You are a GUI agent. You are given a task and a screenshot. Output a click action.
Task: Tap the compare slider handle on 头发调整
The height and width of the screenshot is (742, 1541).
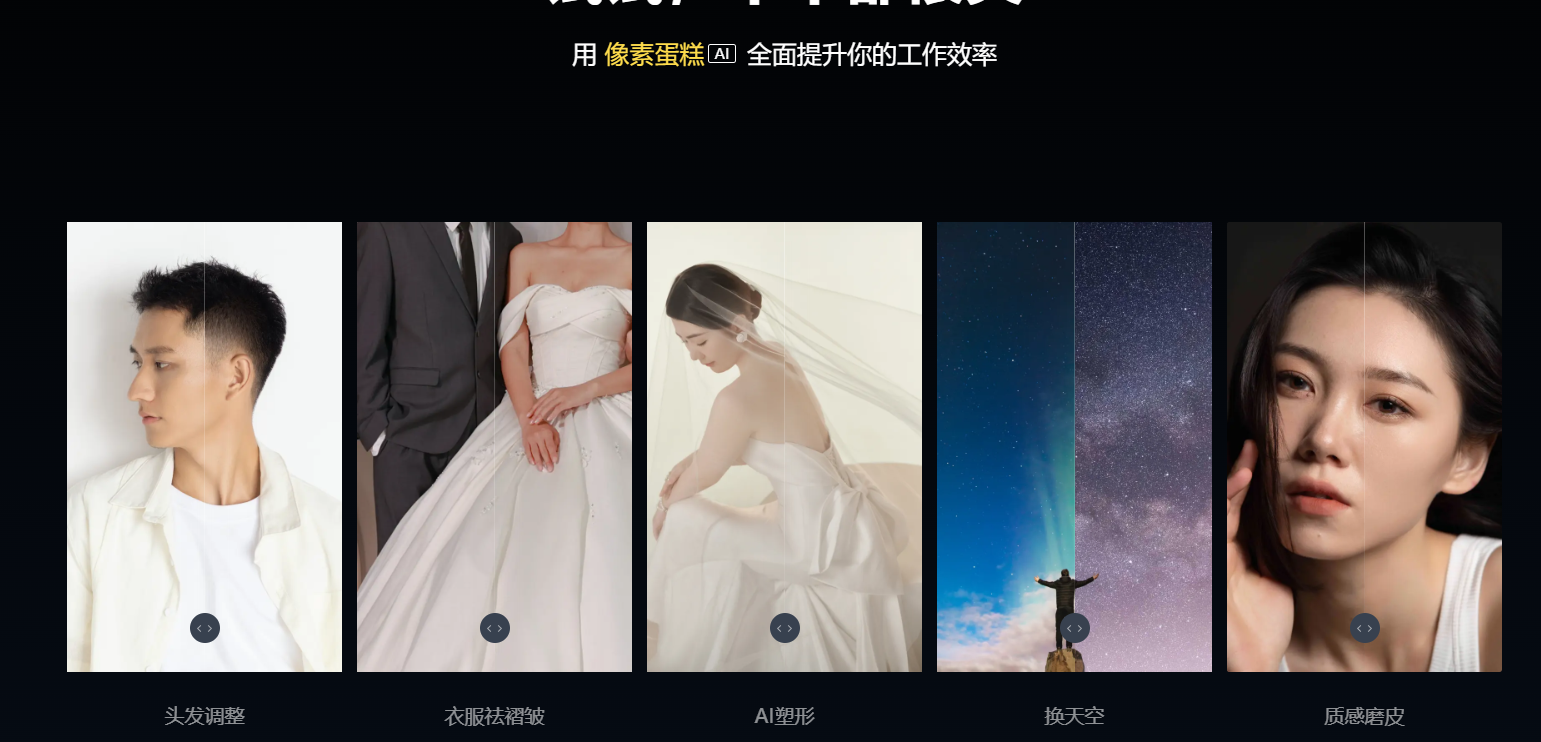[x=205, y=628]
